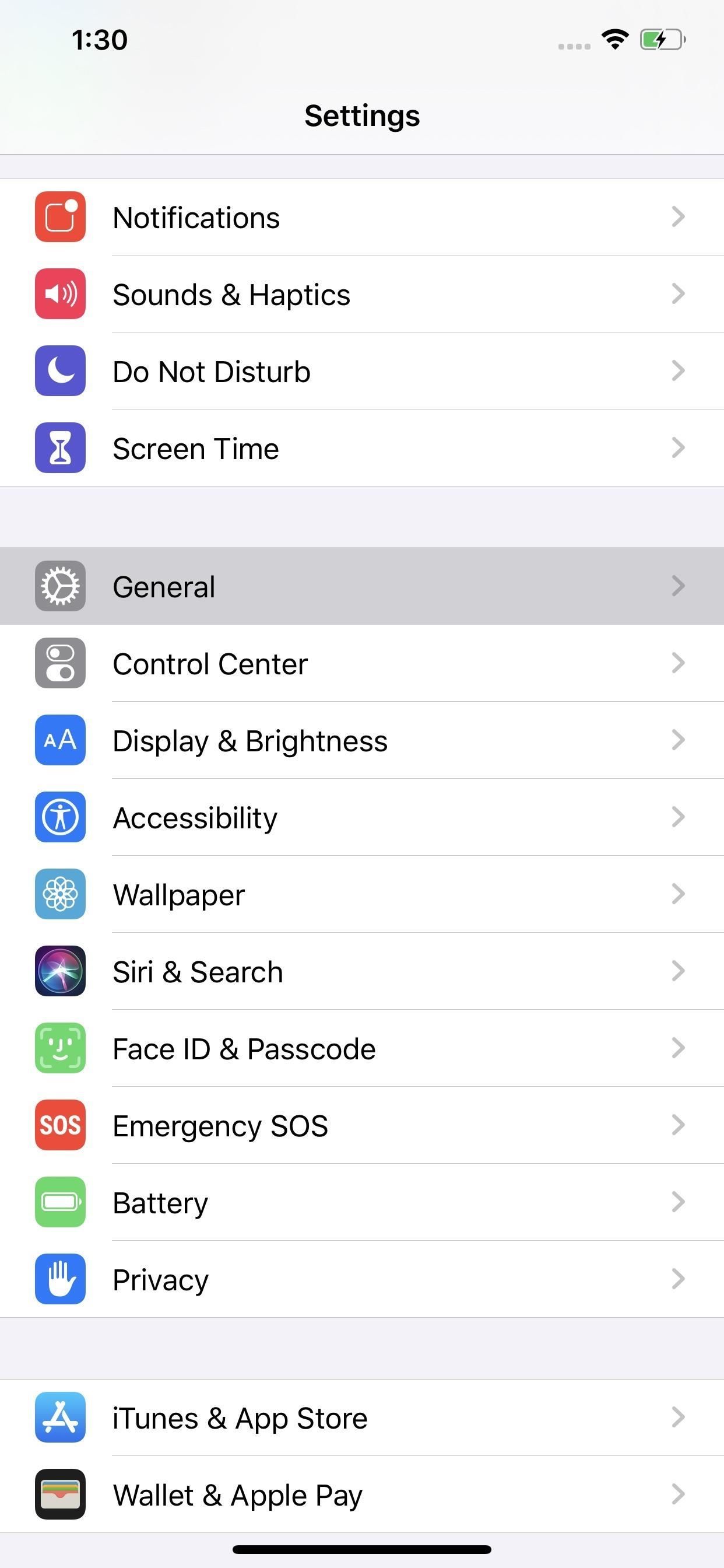Open the Wallpaper flower icon
Screen dimensions: 724x1568
59,894
